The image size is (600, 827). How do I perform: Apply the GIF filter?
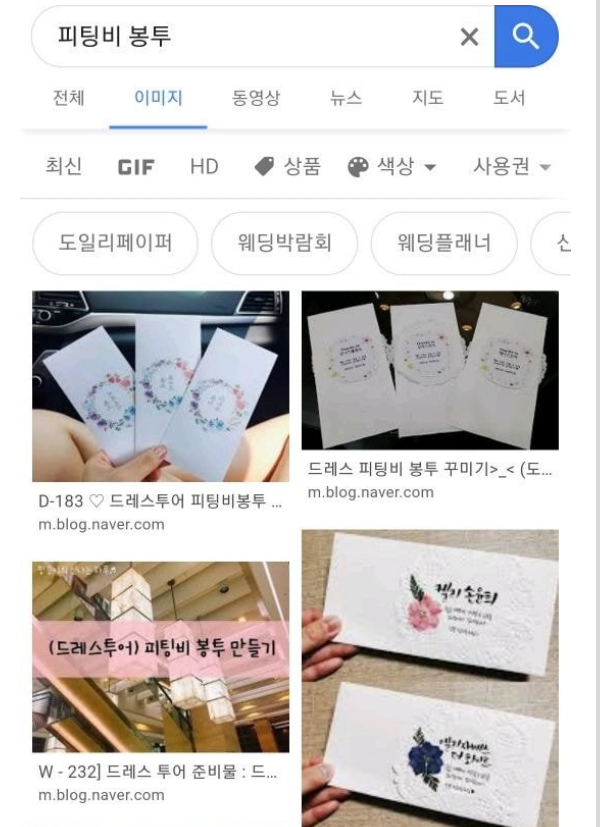coord(136,167)
